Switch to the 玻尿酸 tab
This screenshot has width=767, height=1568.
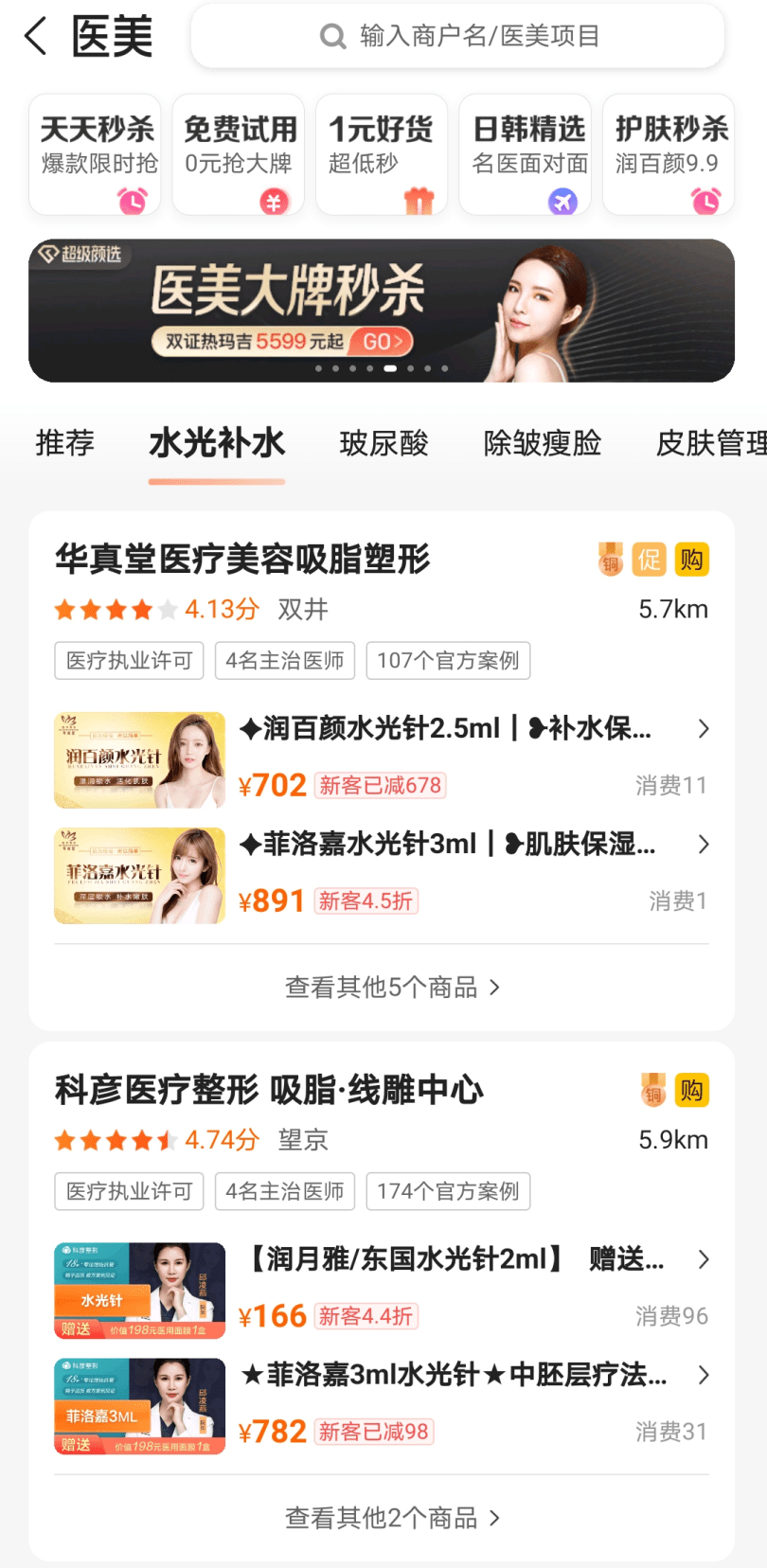383,443
